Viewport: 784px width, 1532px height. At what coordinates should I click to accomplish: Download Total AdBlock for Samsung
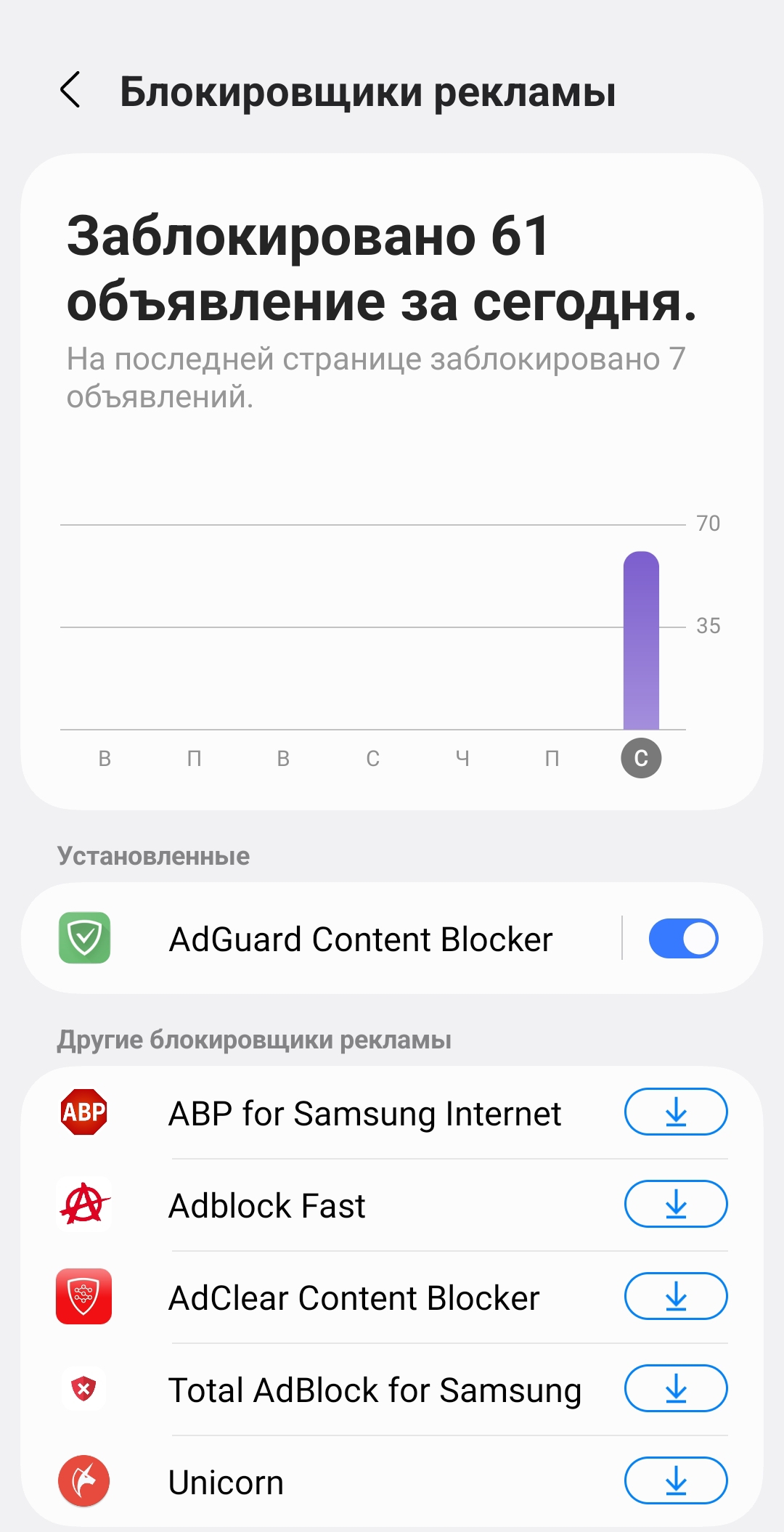[676, 1388]
